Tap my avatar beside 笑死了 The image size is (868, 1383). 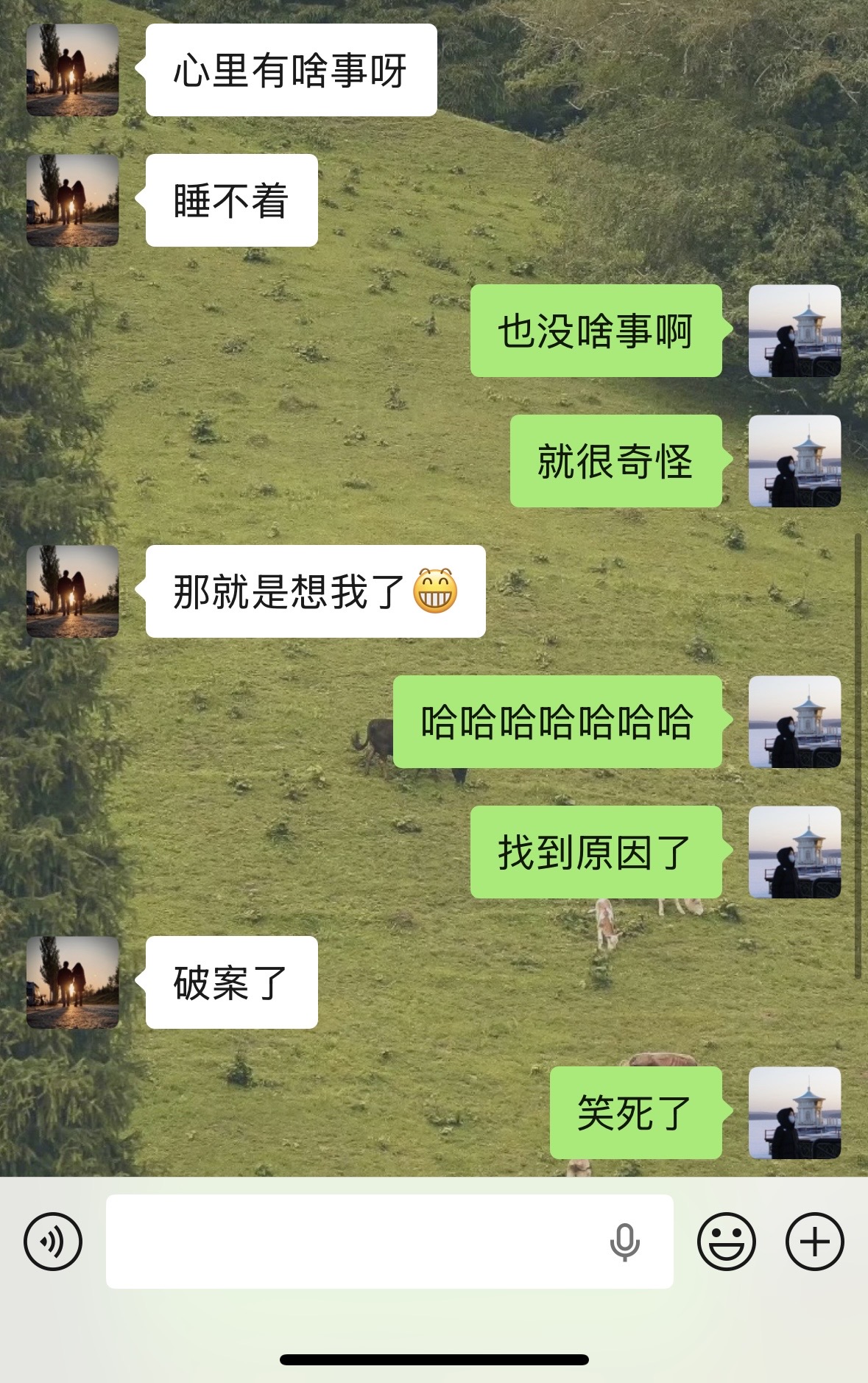click(794, 1113)
